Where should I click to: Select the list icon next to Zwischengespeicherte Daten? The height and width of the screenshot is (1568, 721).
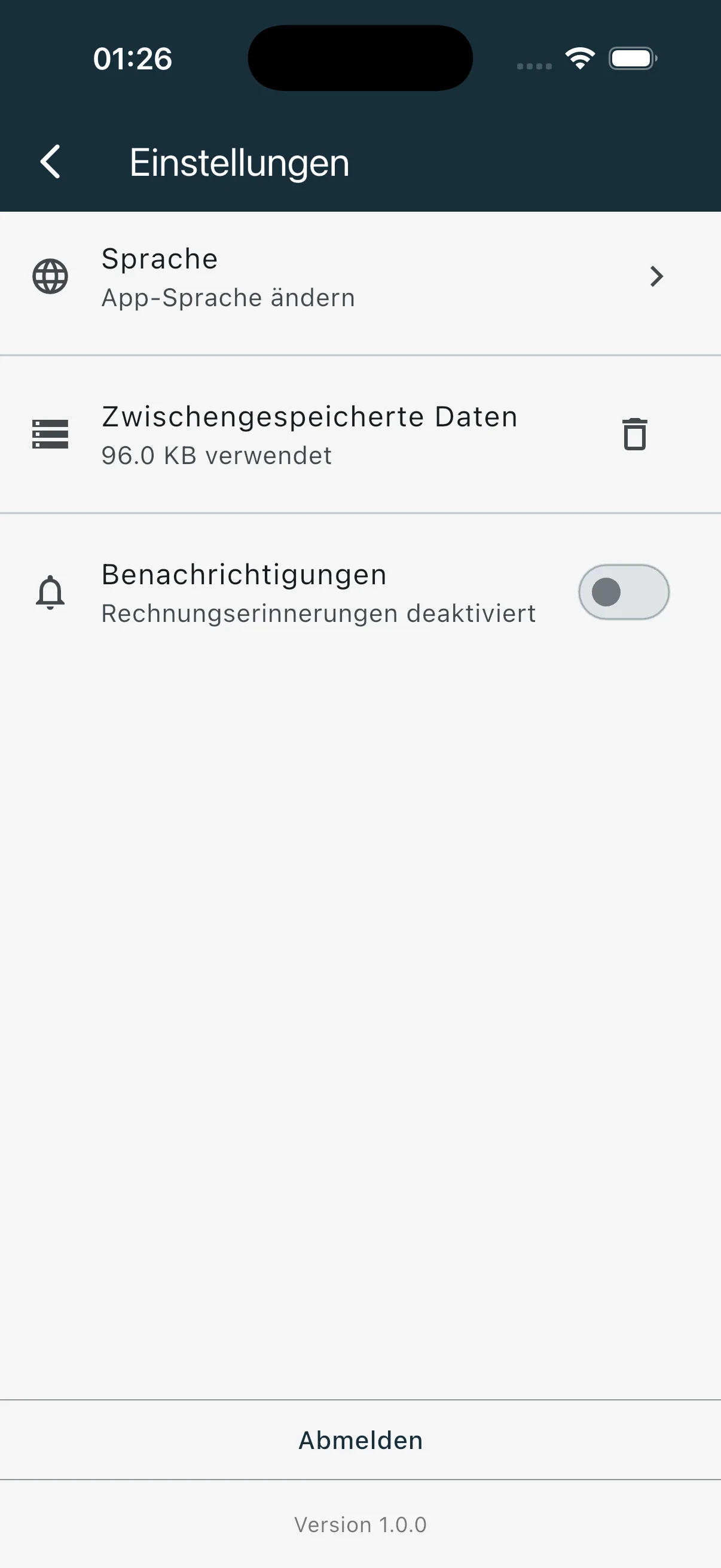click(49, 434)
